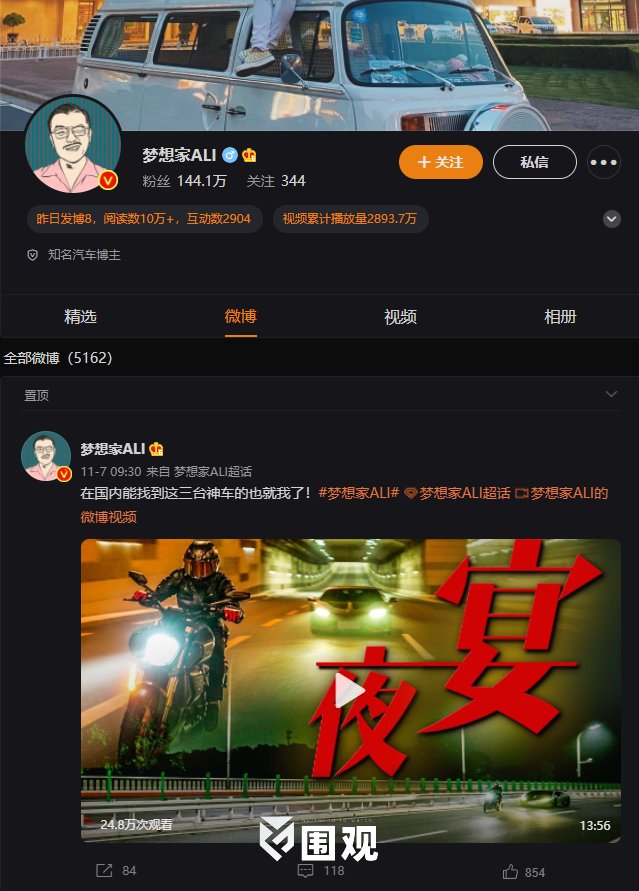
Task: Open 关注 344 following list
Action: 276,181
